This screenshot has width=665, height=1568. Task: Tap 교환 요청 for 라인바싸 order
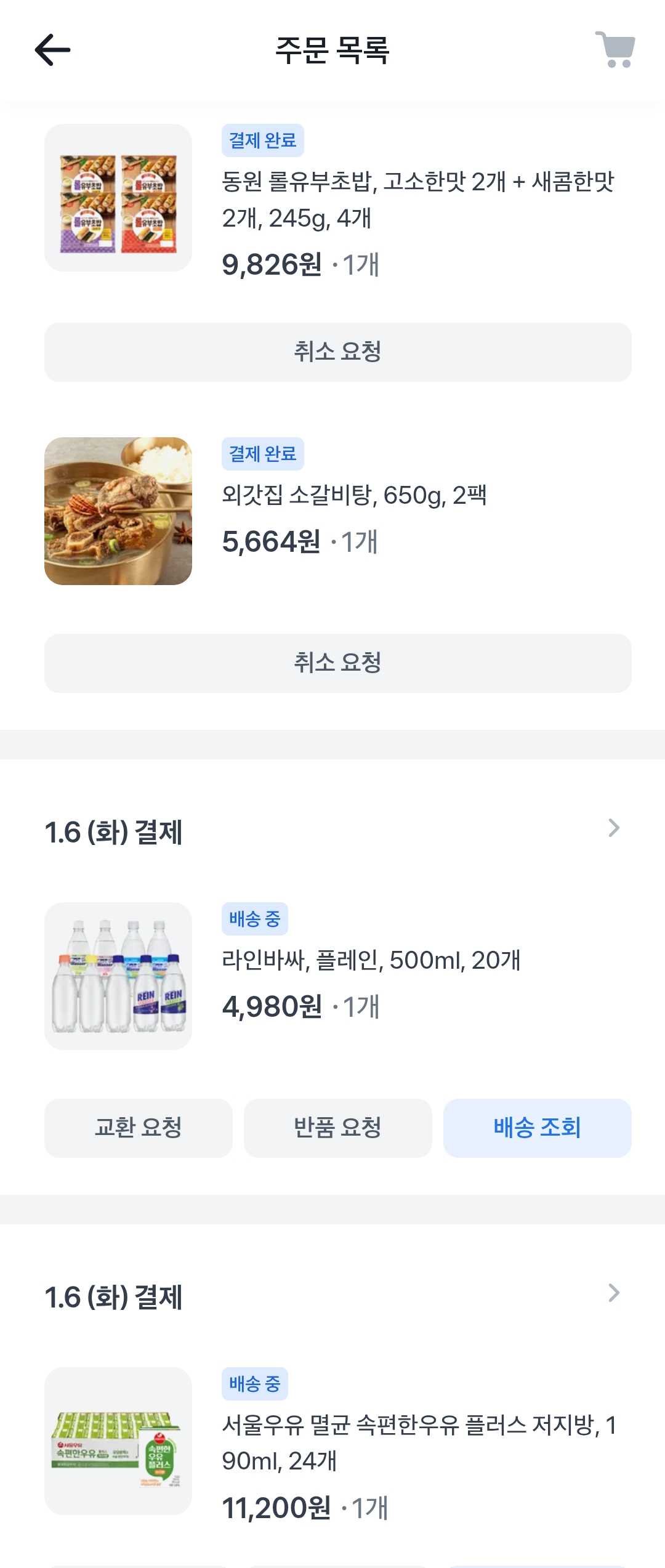(x=138, y=1128)
